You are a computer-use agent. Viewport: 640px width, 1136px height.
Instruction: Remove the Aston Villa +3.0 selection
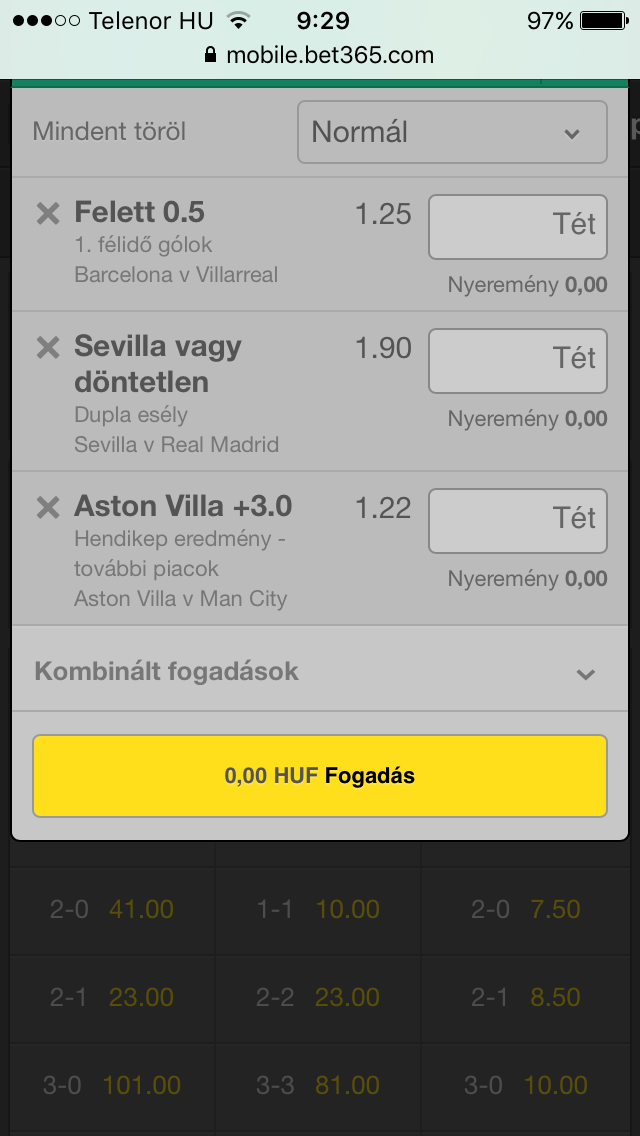[48, 508]
